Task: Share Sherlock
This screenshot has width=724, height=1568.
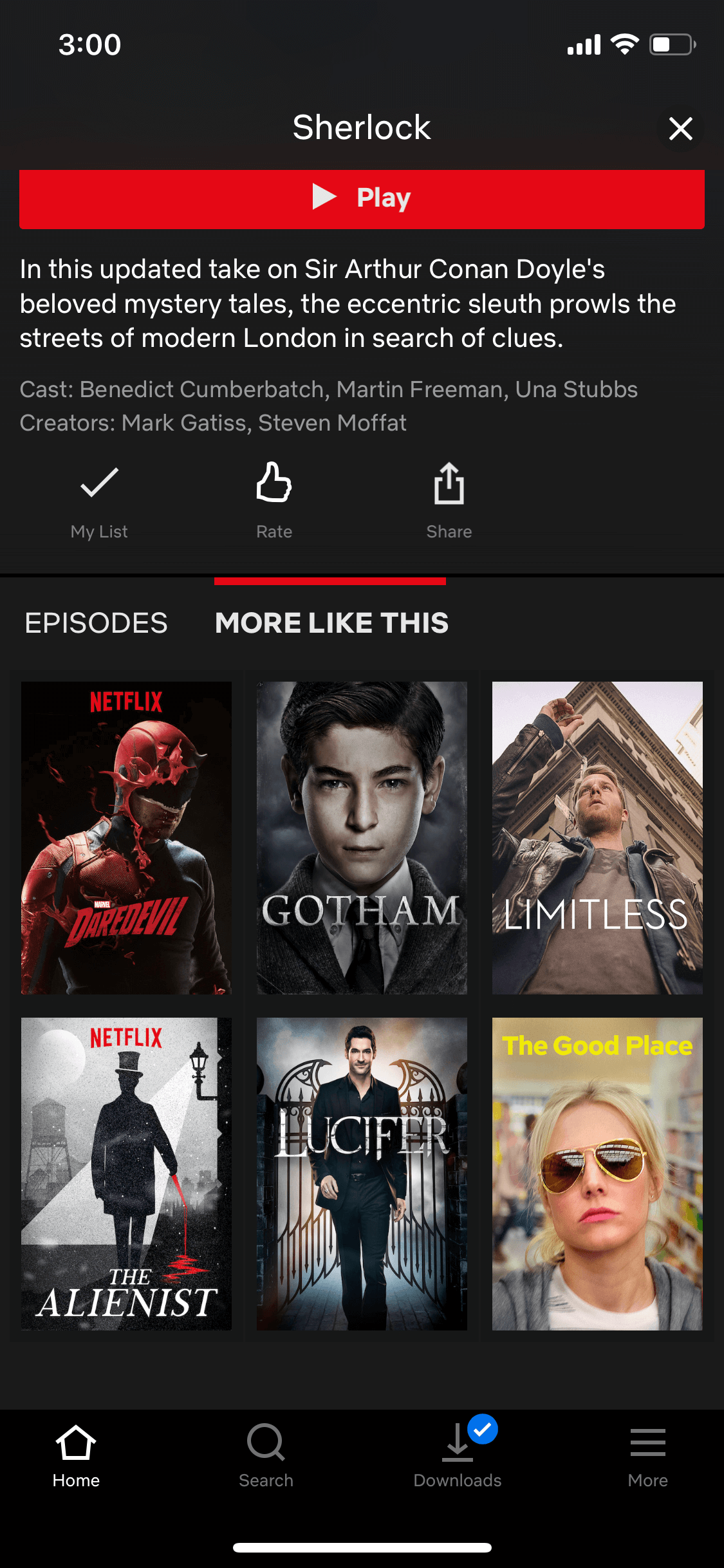Action: pyautogui.click(x=449, y=501)
